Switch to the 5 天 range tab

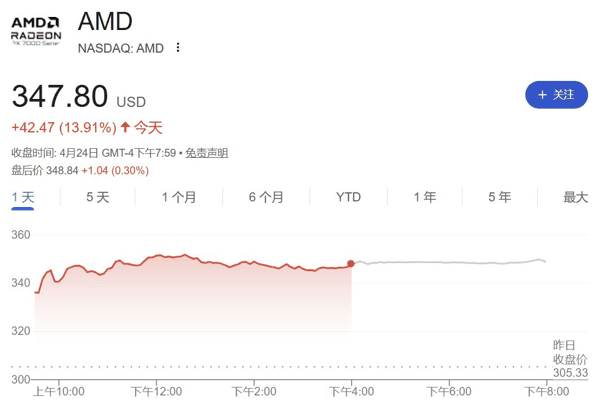(98, 197)
